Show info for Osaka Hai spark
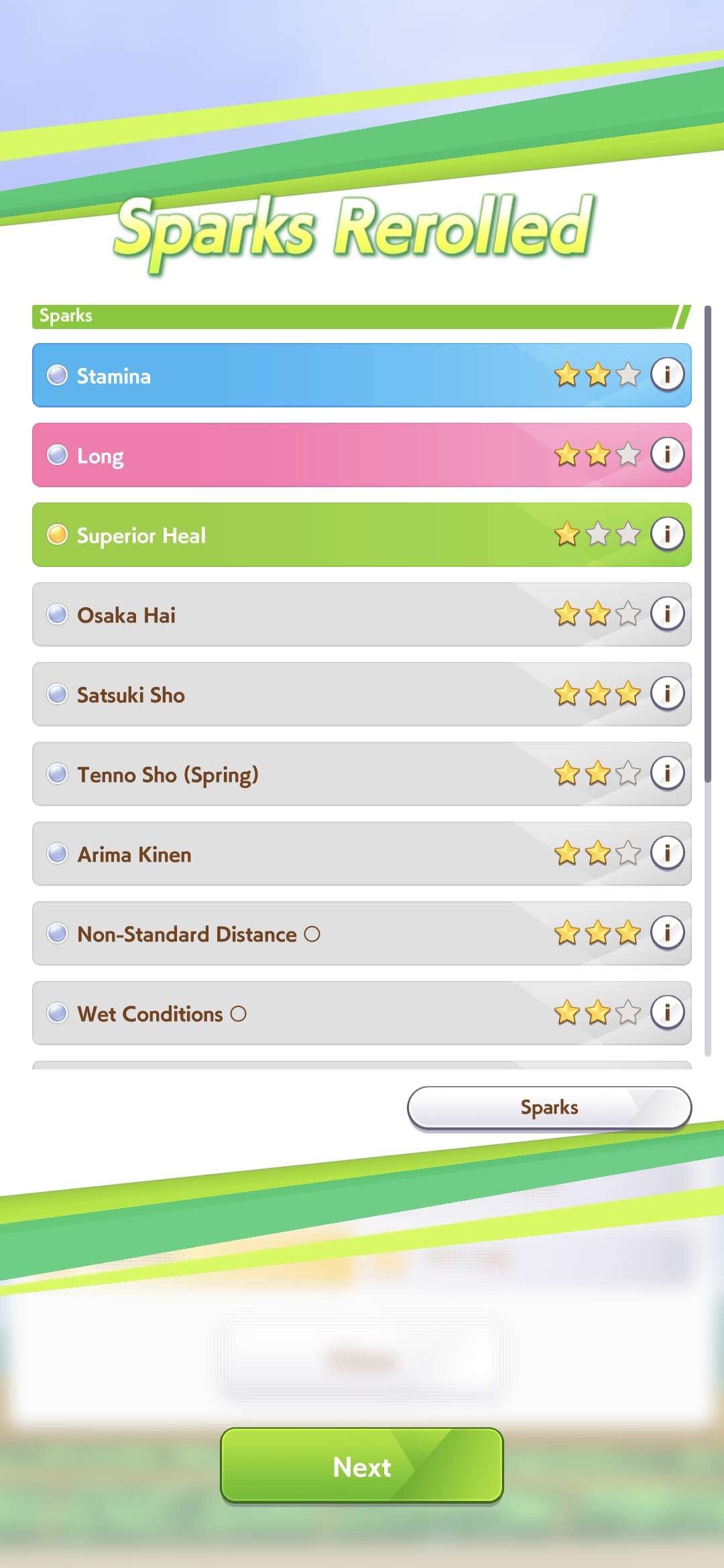The height and width of the screenshot is (1568, 724). pos(667,613)
